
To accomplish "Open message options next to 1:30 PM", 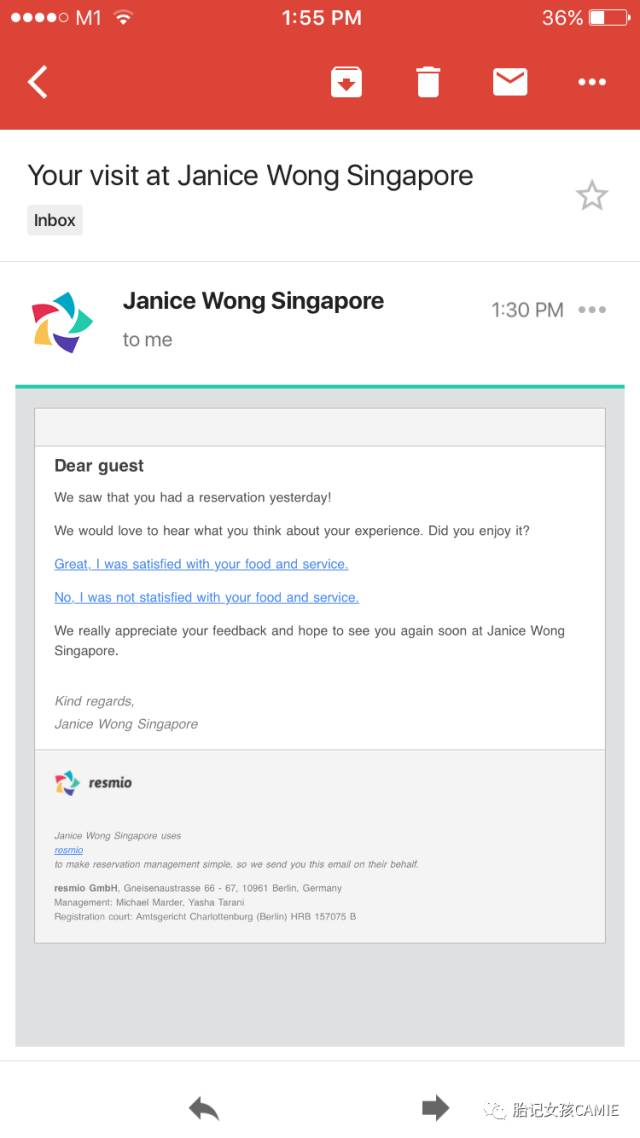I will (x=592, y=310).
